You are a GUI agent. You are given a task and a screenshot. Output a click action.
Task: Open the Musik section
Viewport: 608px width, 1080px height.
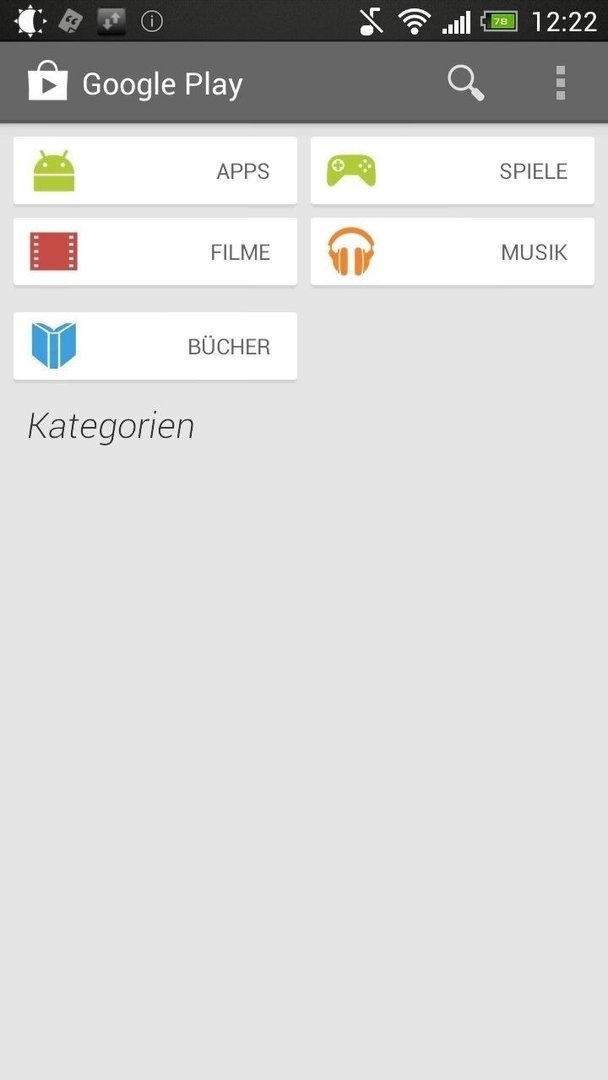coord(452,251)
